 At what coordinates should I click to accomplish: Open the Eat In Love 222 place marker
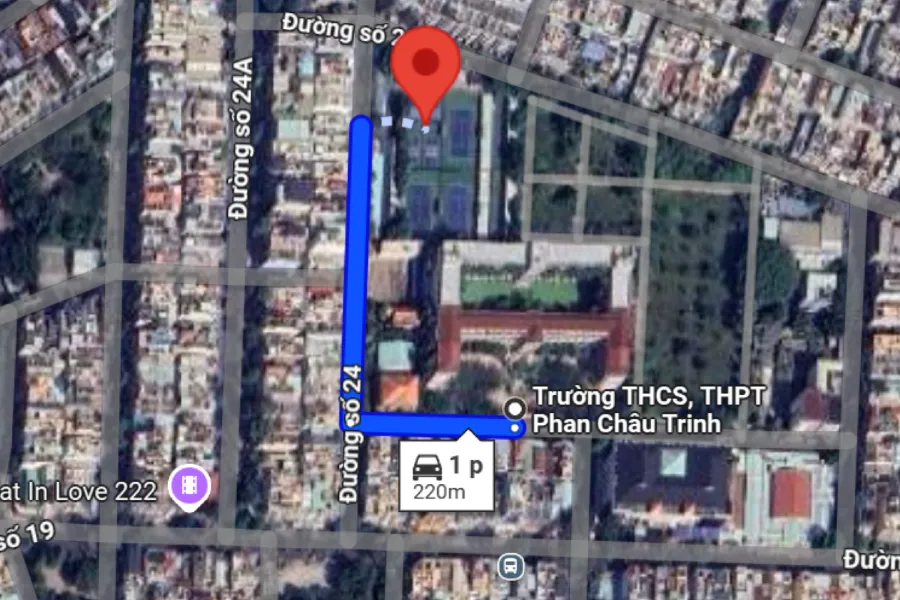pos(189,487)
